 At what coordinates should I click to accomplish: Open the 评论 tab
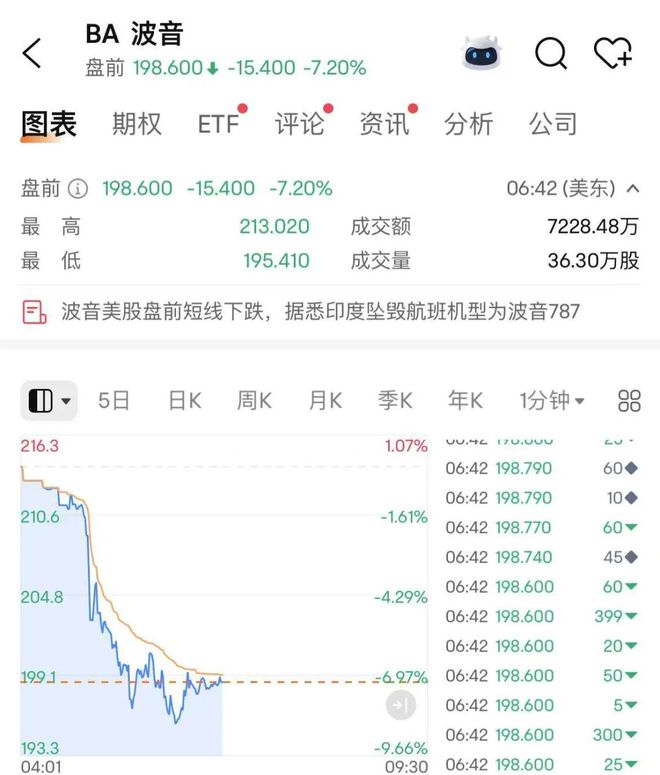300,124
